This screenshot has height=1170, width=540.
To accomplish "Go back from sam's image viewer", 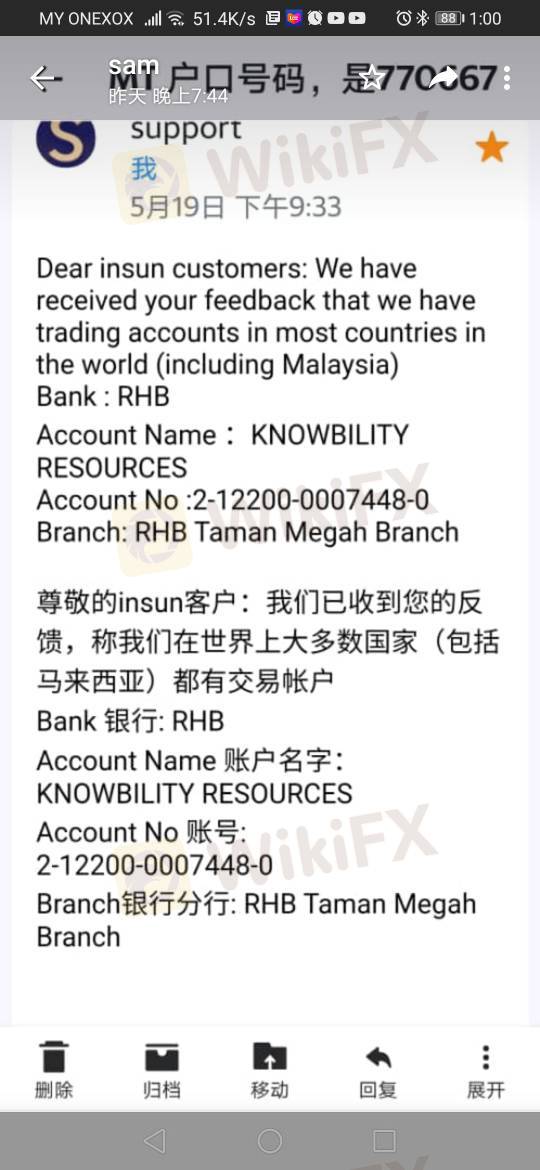I will point(44,78).
